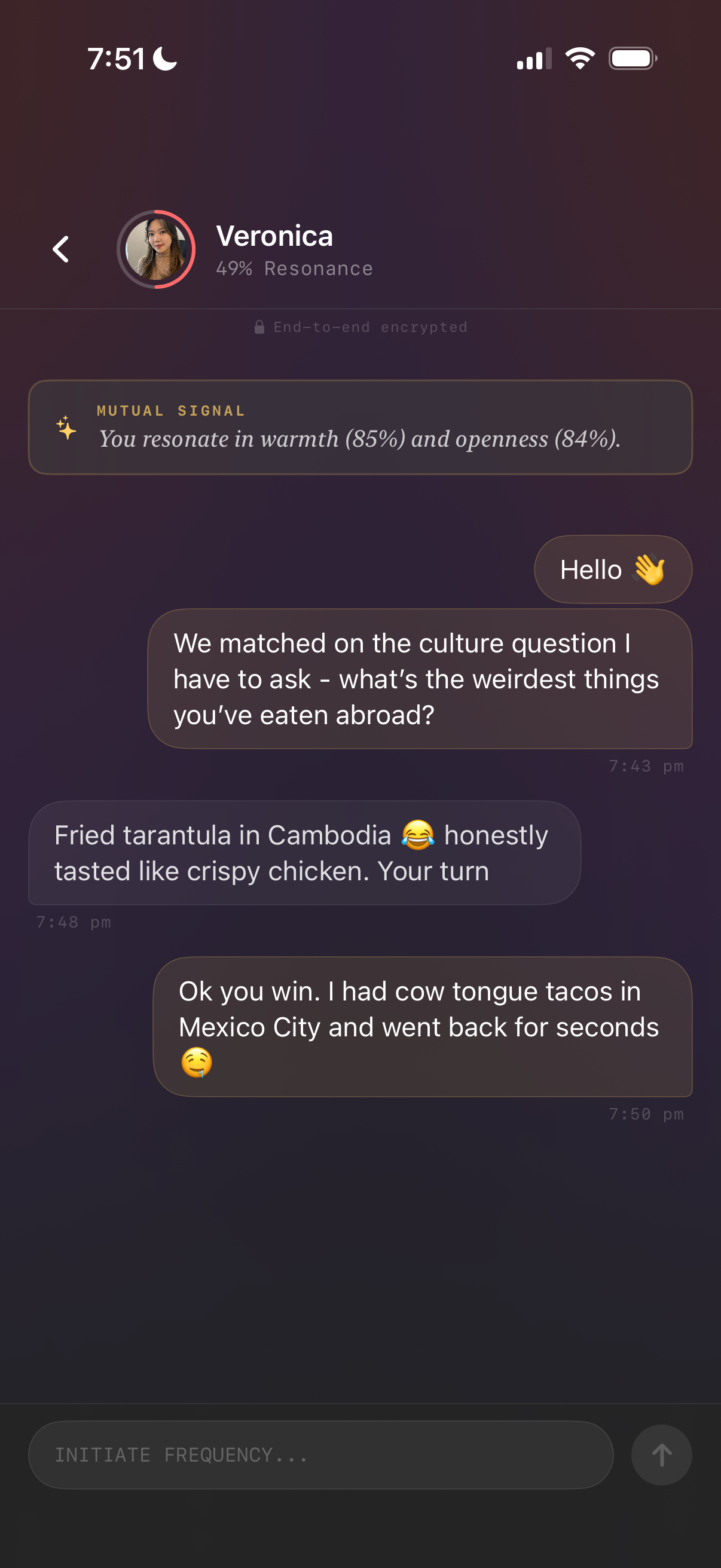Select the name Veronica in the header

tap(274, 236)
